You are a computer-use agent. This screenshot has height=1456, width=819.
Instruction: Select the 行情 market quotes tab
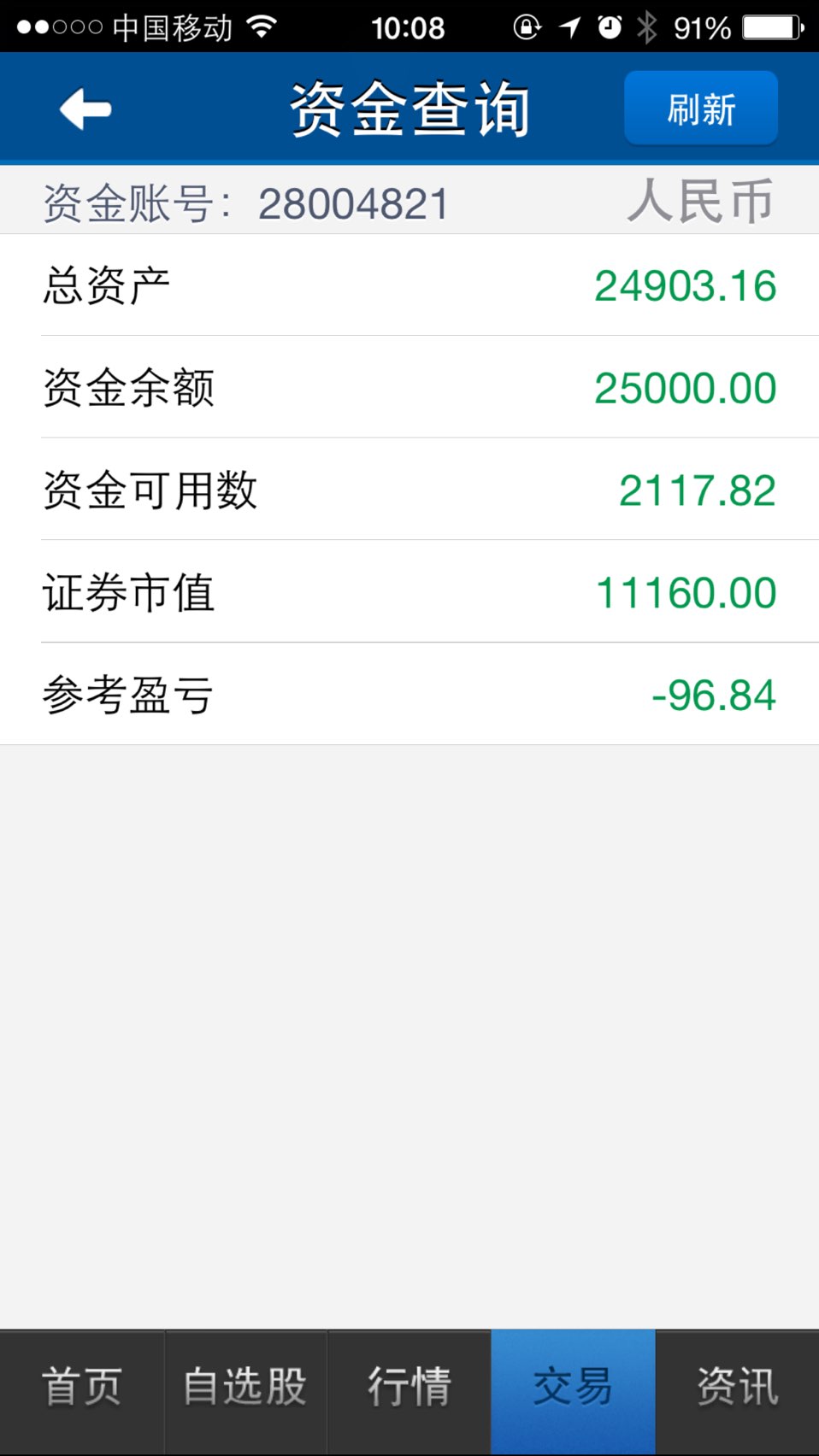click(409, 1392)
